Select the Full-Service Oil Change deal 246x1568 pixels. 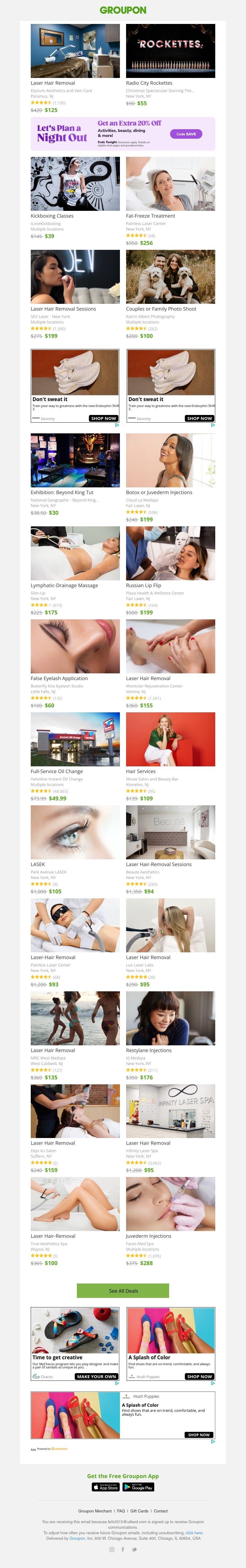[x=75, y=739]
